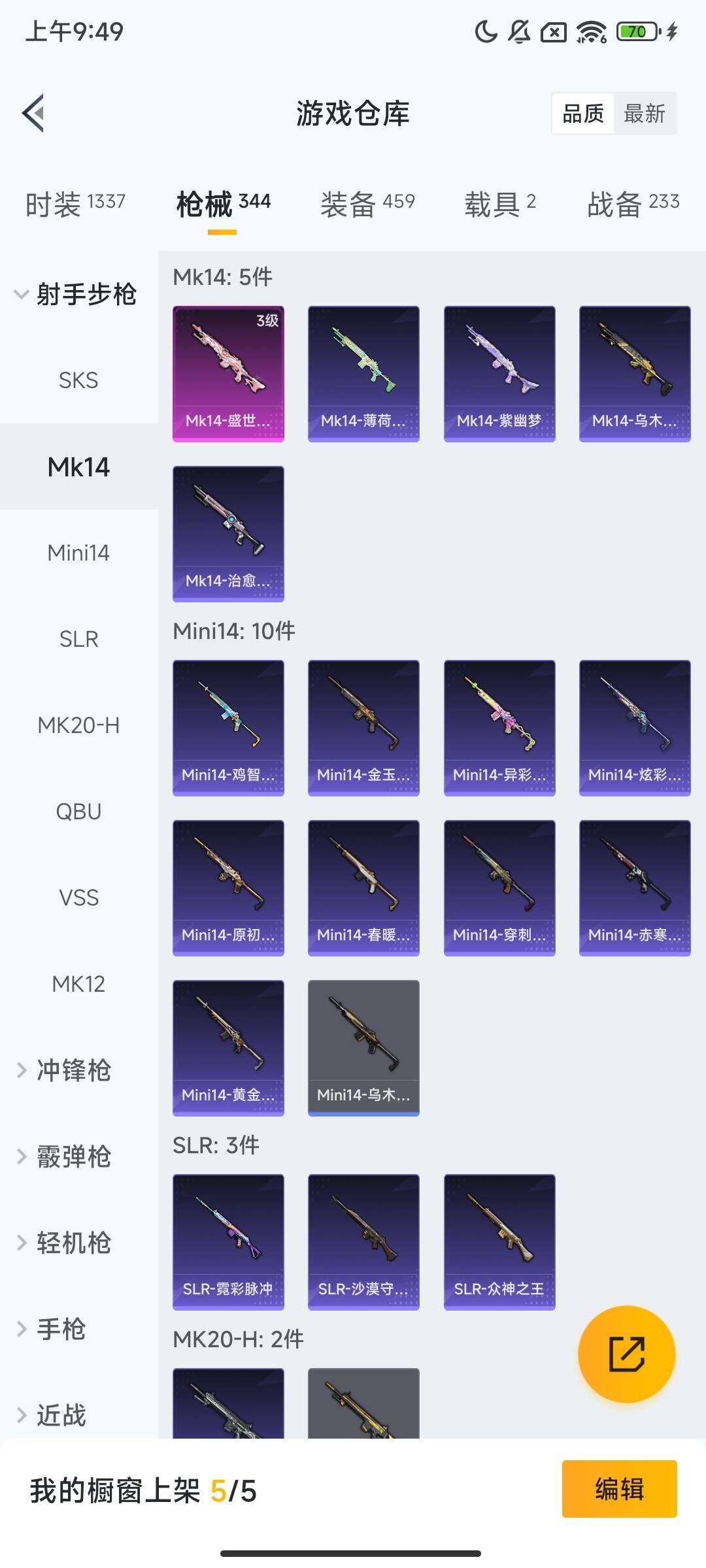Select Mini14 in the sidebar list

[78, 553]
